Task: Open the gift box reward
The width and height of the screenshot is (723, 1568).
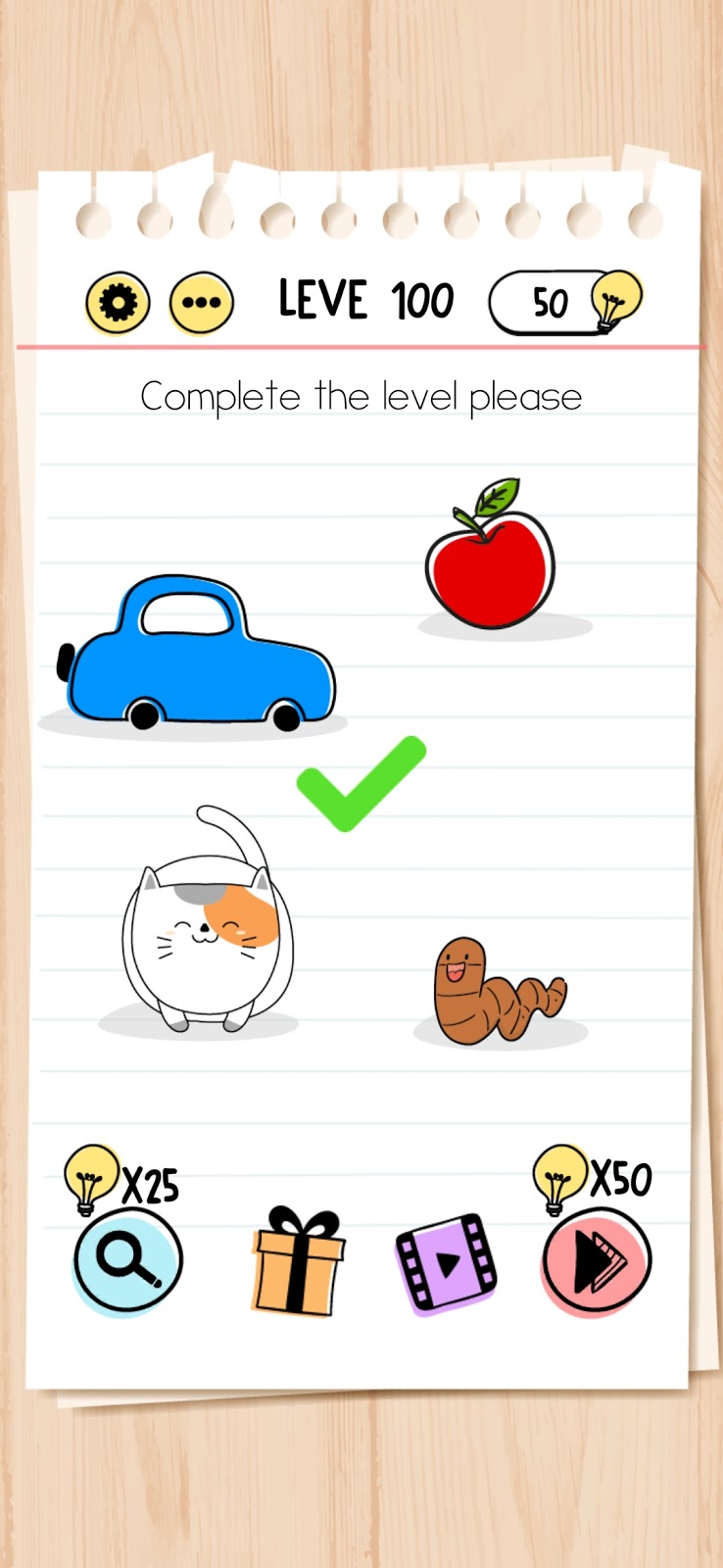Action: (x=298, y=1262)
